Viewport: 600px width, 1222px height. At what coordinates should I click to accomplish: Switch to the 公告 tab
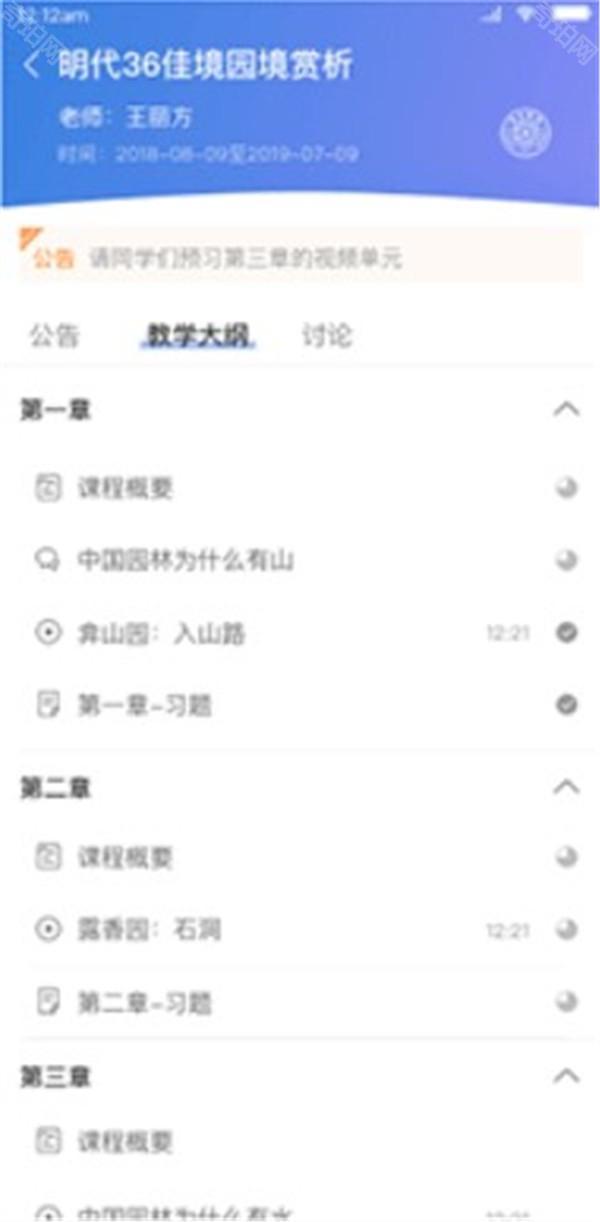click(x=54, y=336)
